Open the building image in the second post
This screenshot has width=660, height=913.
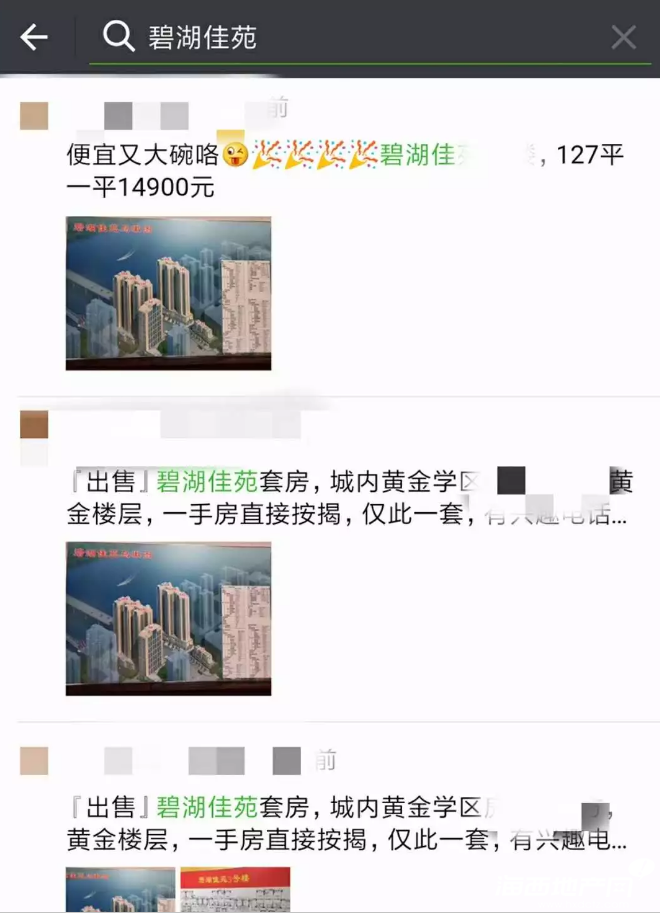tap(168, 618)
